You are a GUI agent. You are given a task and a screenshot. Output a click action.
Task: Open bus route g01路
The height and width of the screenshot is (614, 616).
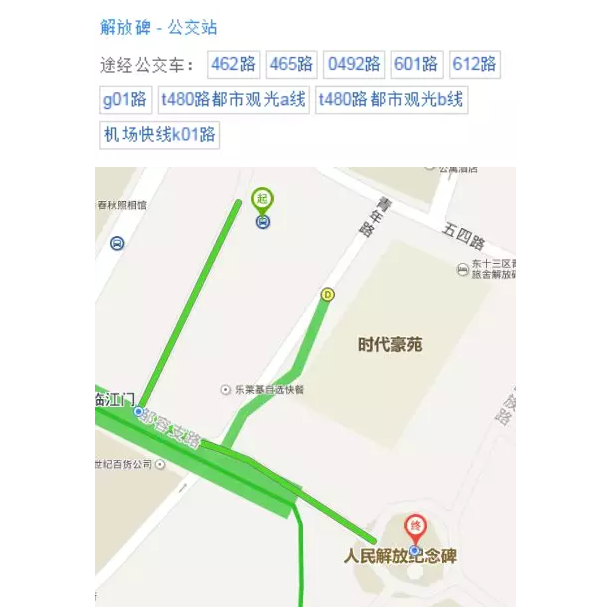coord(125,100)
